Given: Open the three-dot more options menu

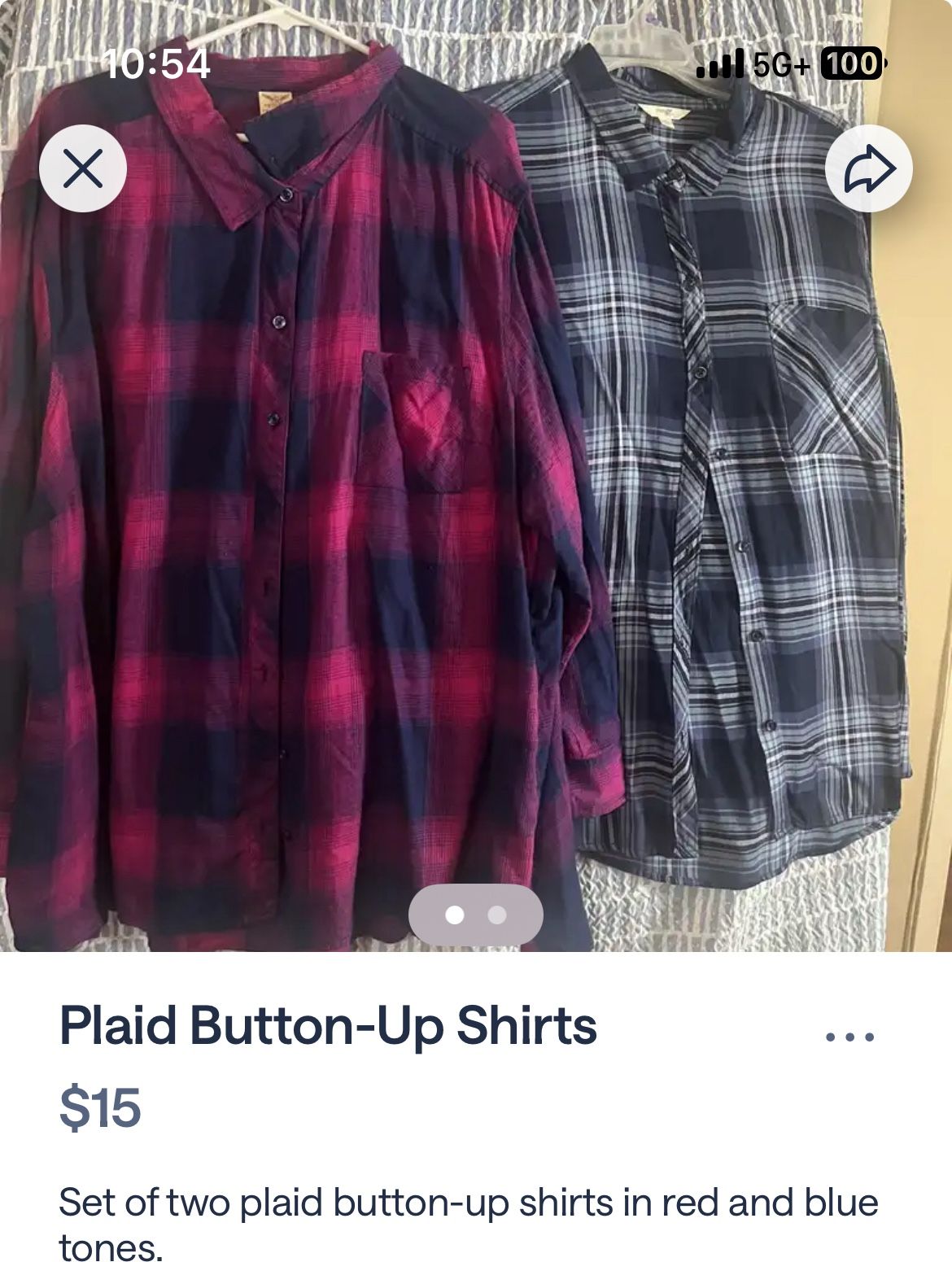Looking at the screenshot, I should pos(849,1037).
